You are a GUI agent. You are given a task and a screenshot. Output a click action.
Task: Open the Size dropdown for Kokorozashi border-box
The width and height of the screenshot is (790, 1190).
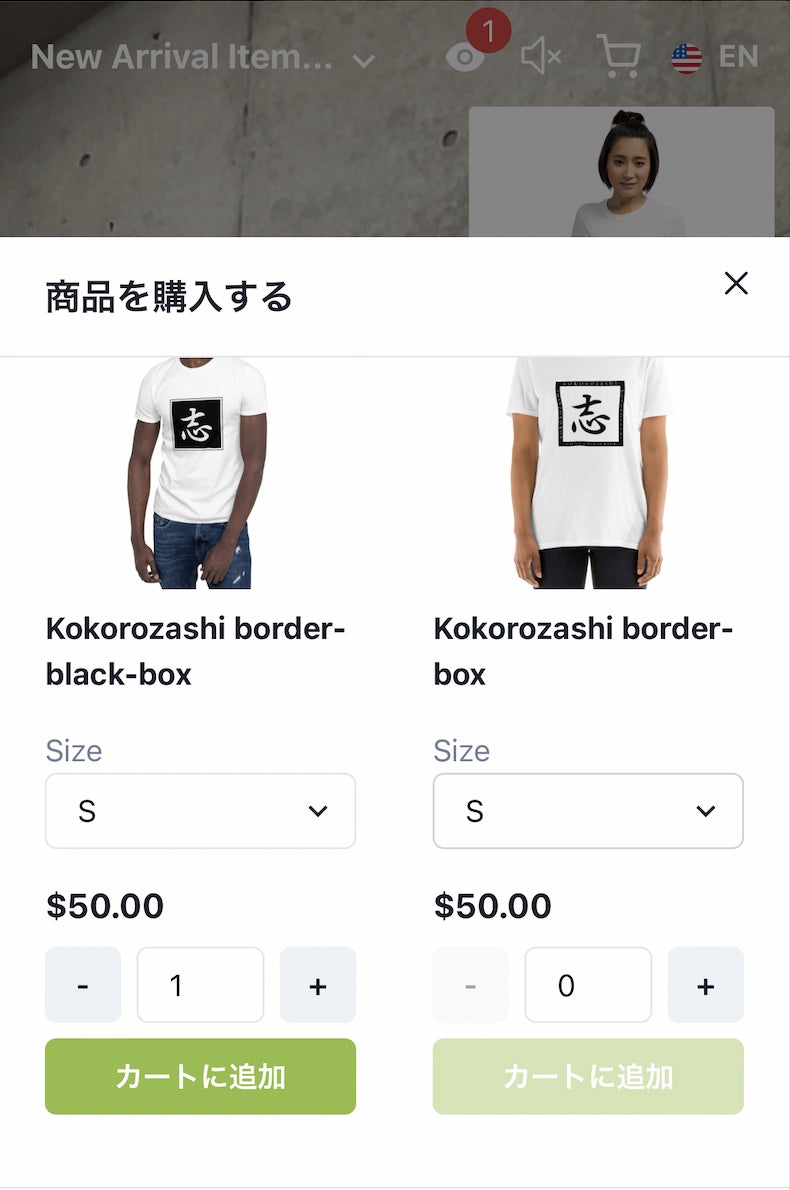[588, 811]
